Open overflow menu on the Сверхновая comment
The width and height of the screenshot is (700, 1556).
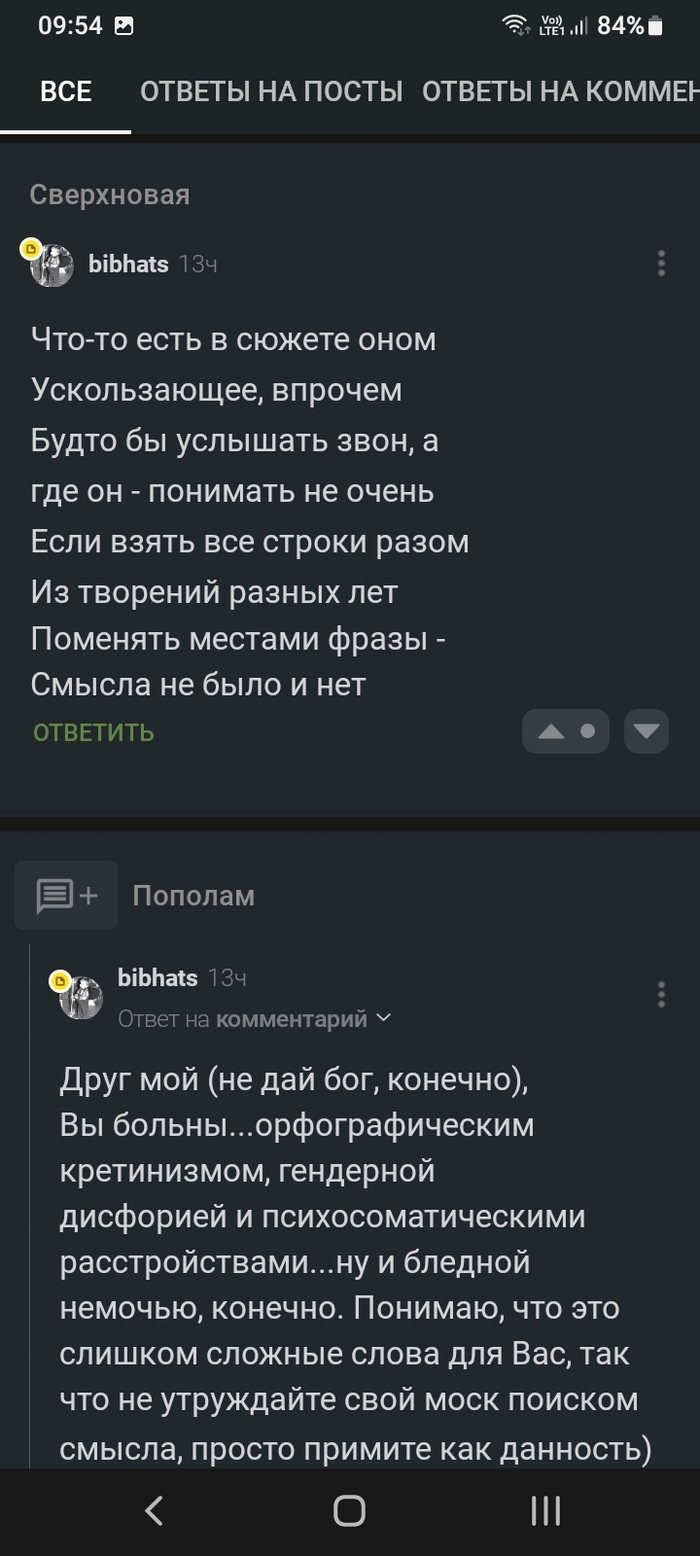661,264
